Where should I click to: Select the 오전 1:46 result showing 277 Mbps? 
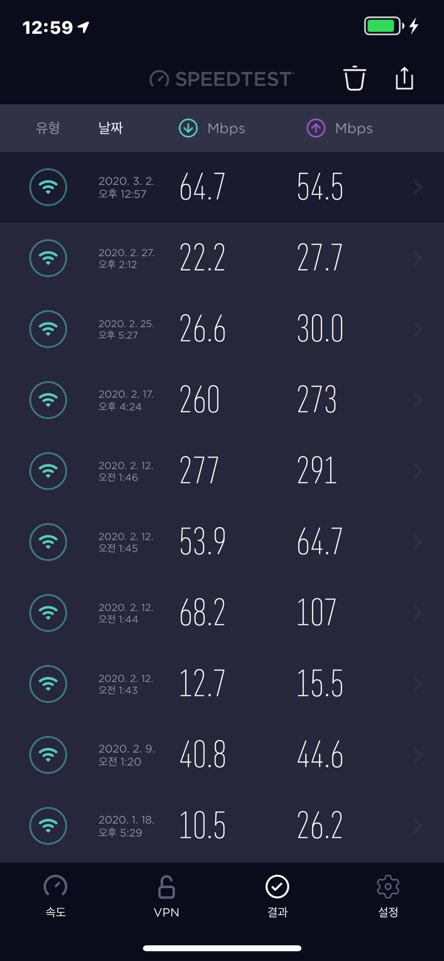pos(222,471)
